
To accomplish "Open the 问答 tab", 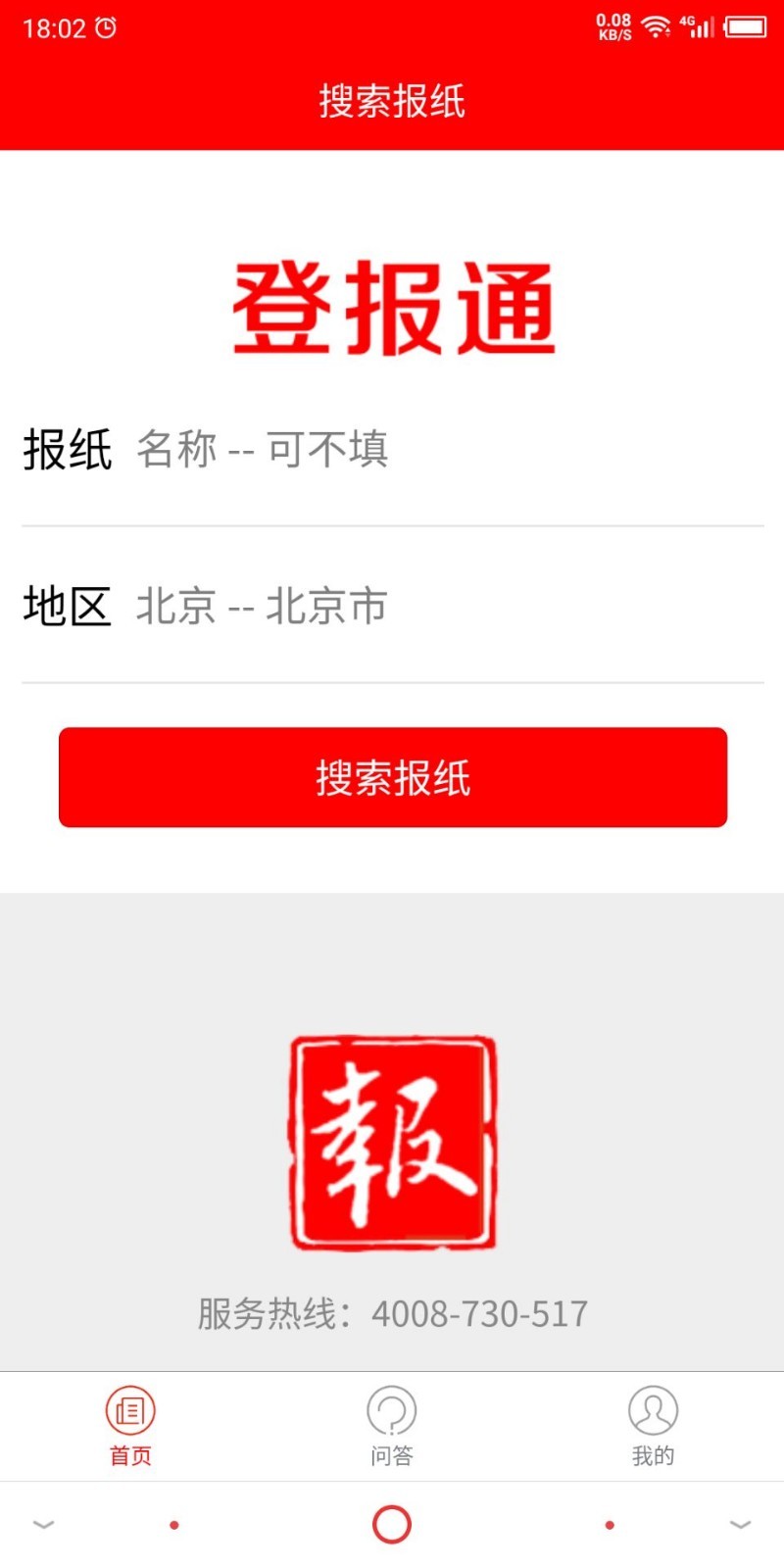I will coord(392,1425).
